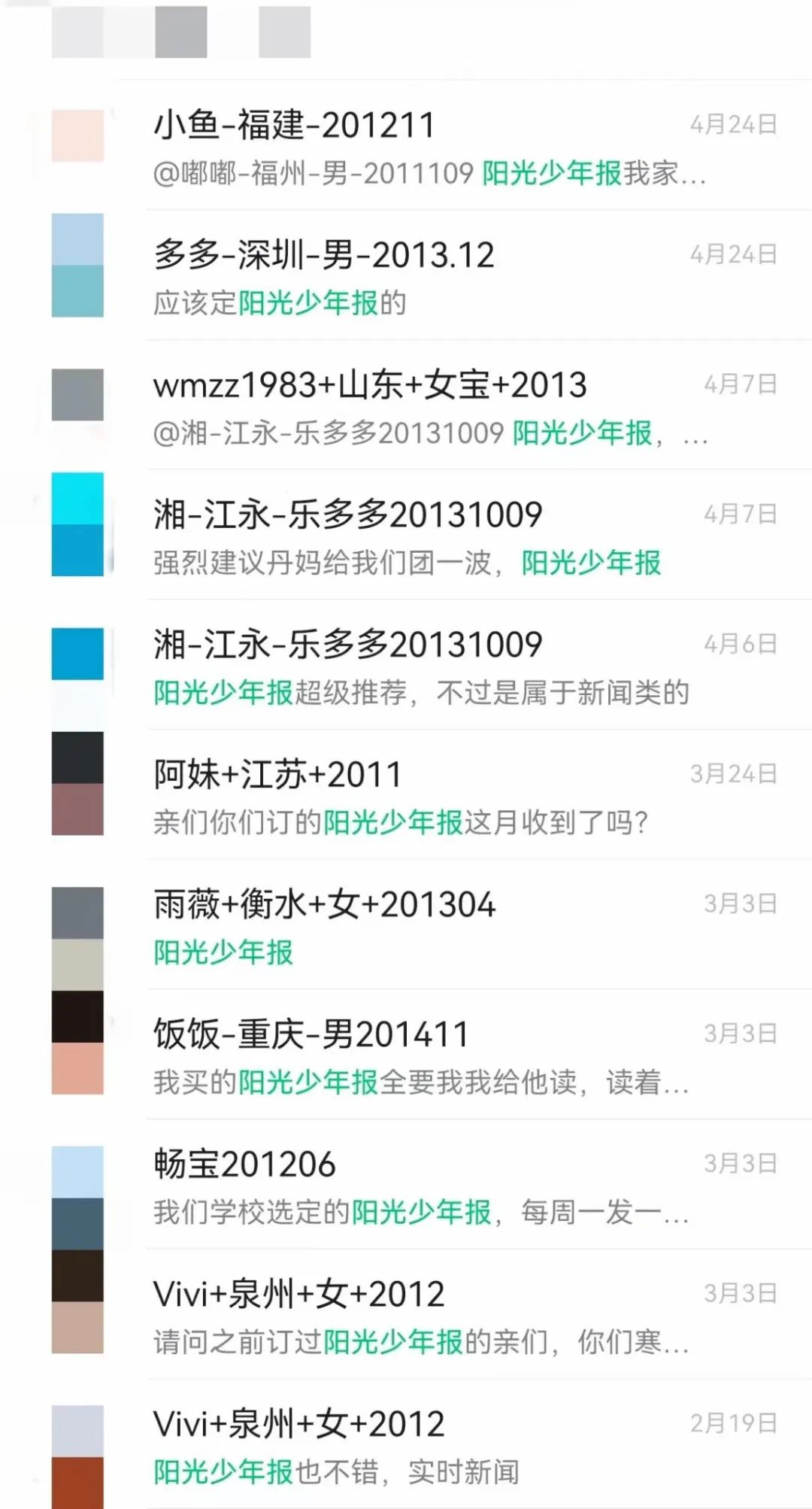Open 多多-深圳-男-2013.12's message 应该定阳光少年报的
This screenshot has width=812, height=1509.
[x=429, y=278]
